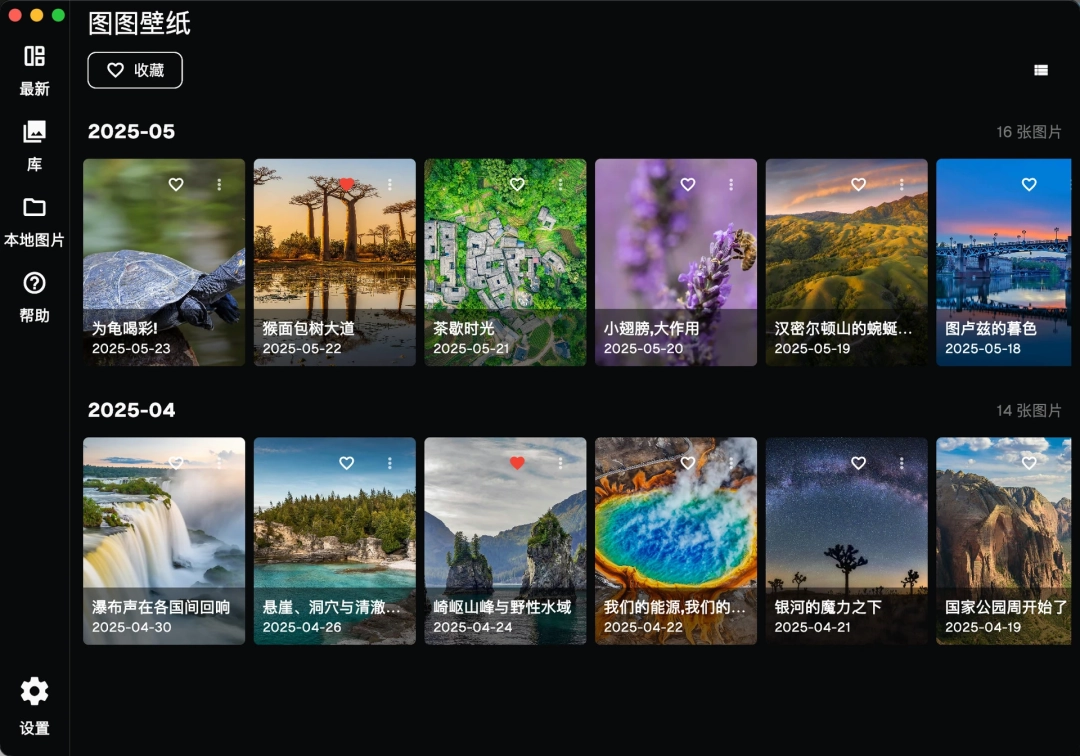Favorite the 小翅膀,大作用 wallpaper

(x=688, y=184)
